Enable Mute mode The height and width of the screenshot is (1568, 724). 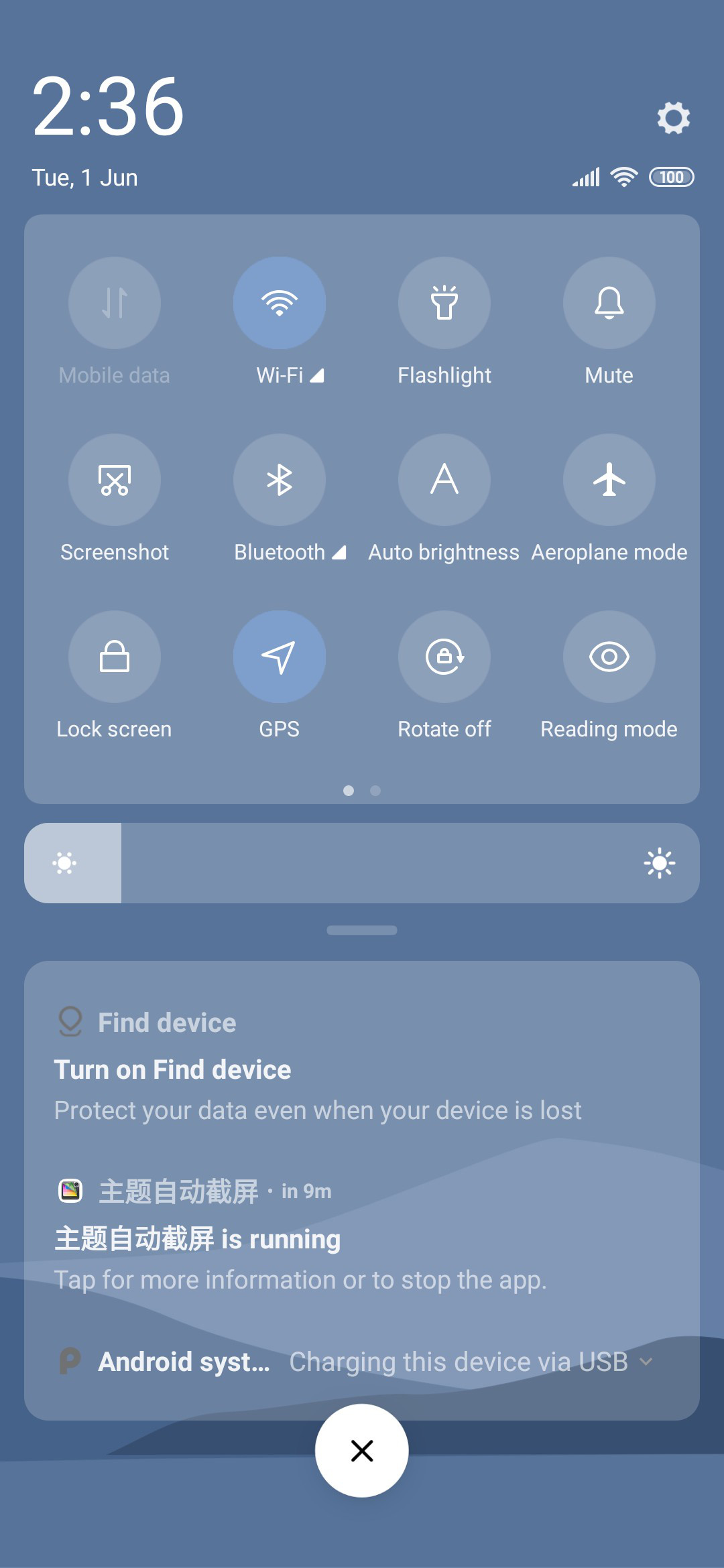(609, 303)
